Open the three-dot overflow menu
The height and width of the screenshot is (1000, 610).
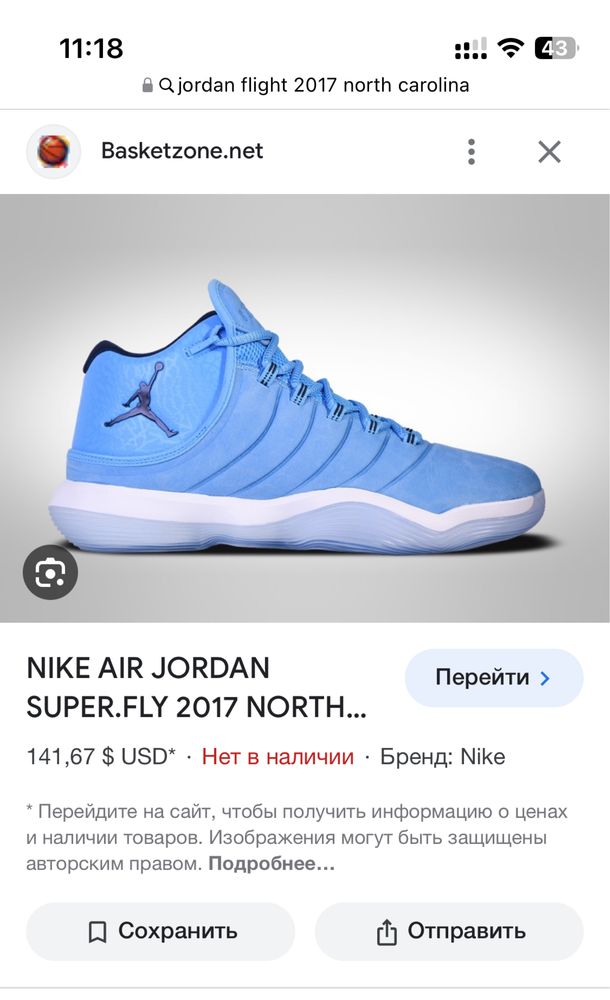tap(471, 152)
